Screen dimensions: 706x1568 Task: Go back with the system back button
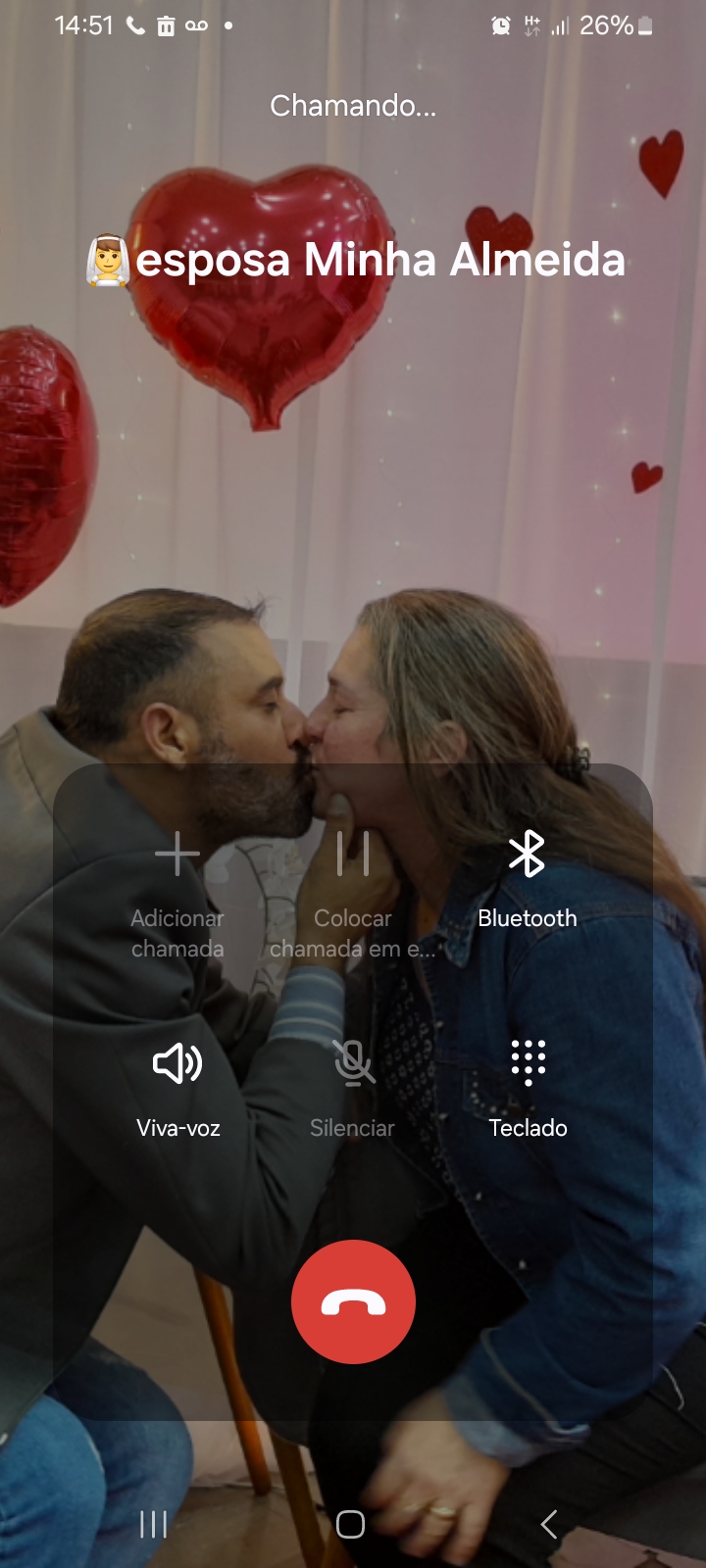549,1524
